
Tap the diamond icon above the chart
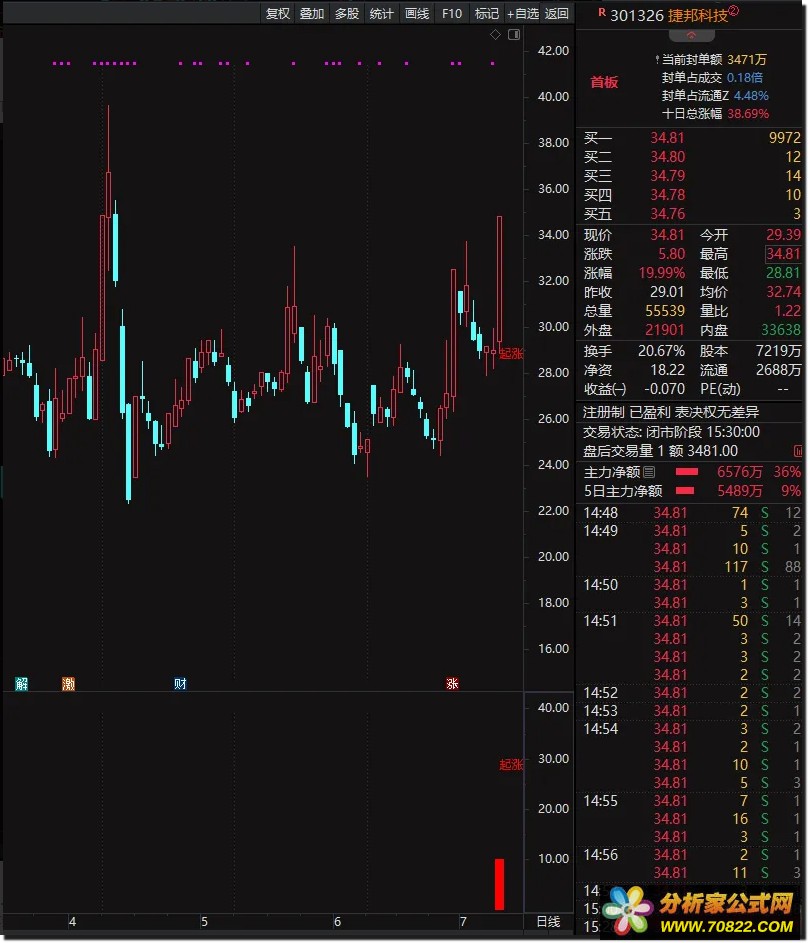[495, 35]
